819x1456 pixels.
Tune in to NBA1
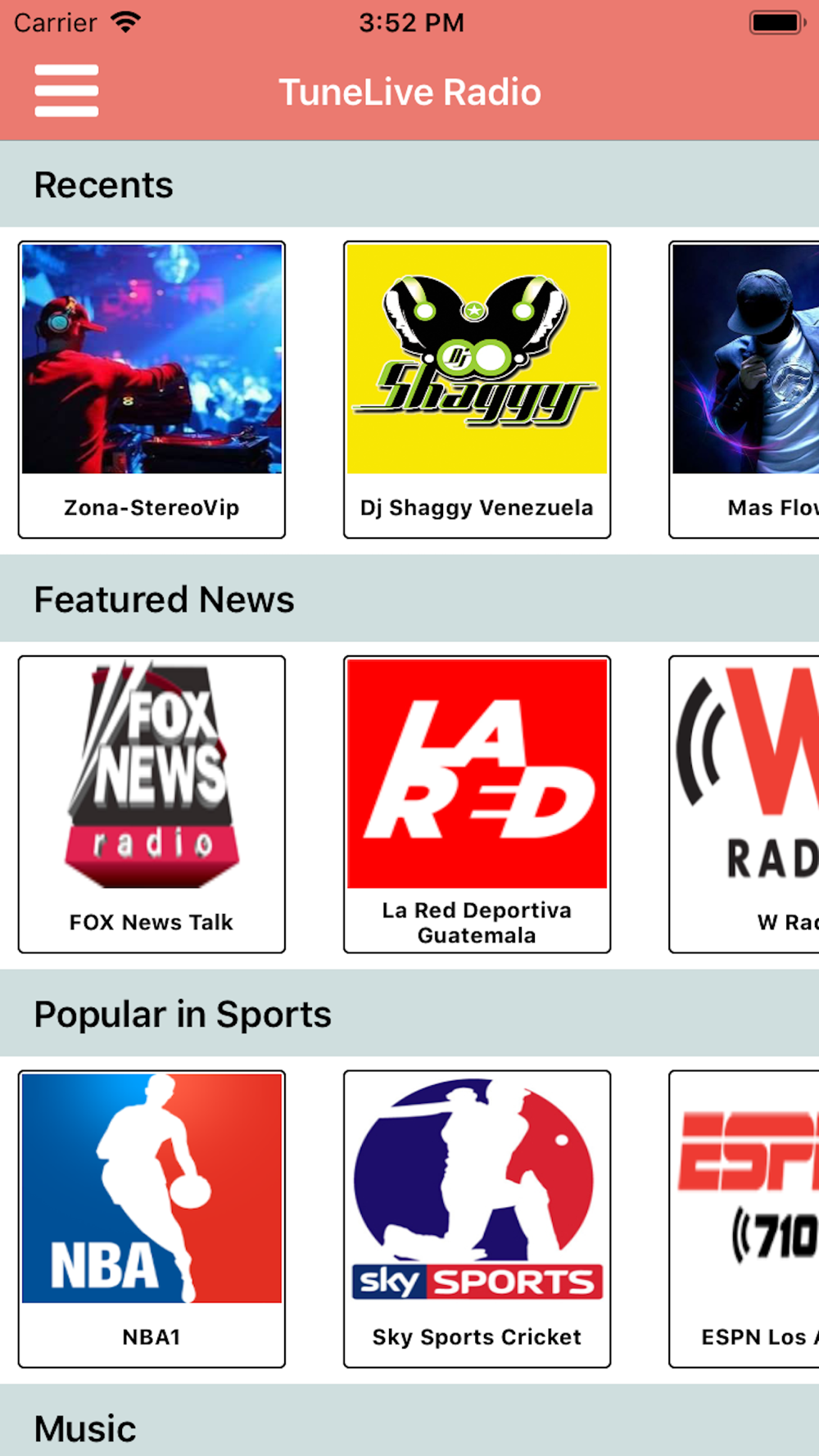click(152, 1218)
